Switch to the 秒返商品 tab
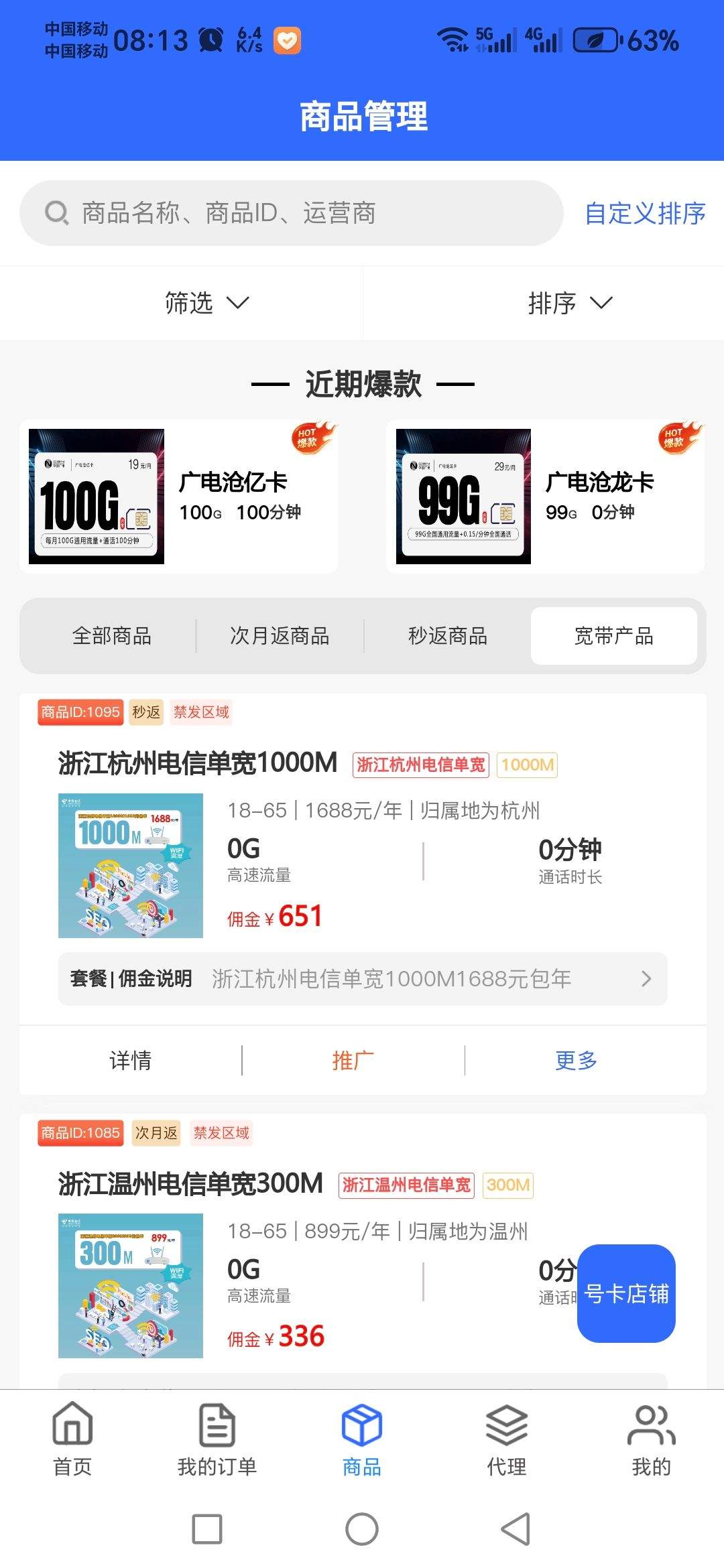Image resolution: width=724 pixels, height=1568 pixels. [448, 636]
